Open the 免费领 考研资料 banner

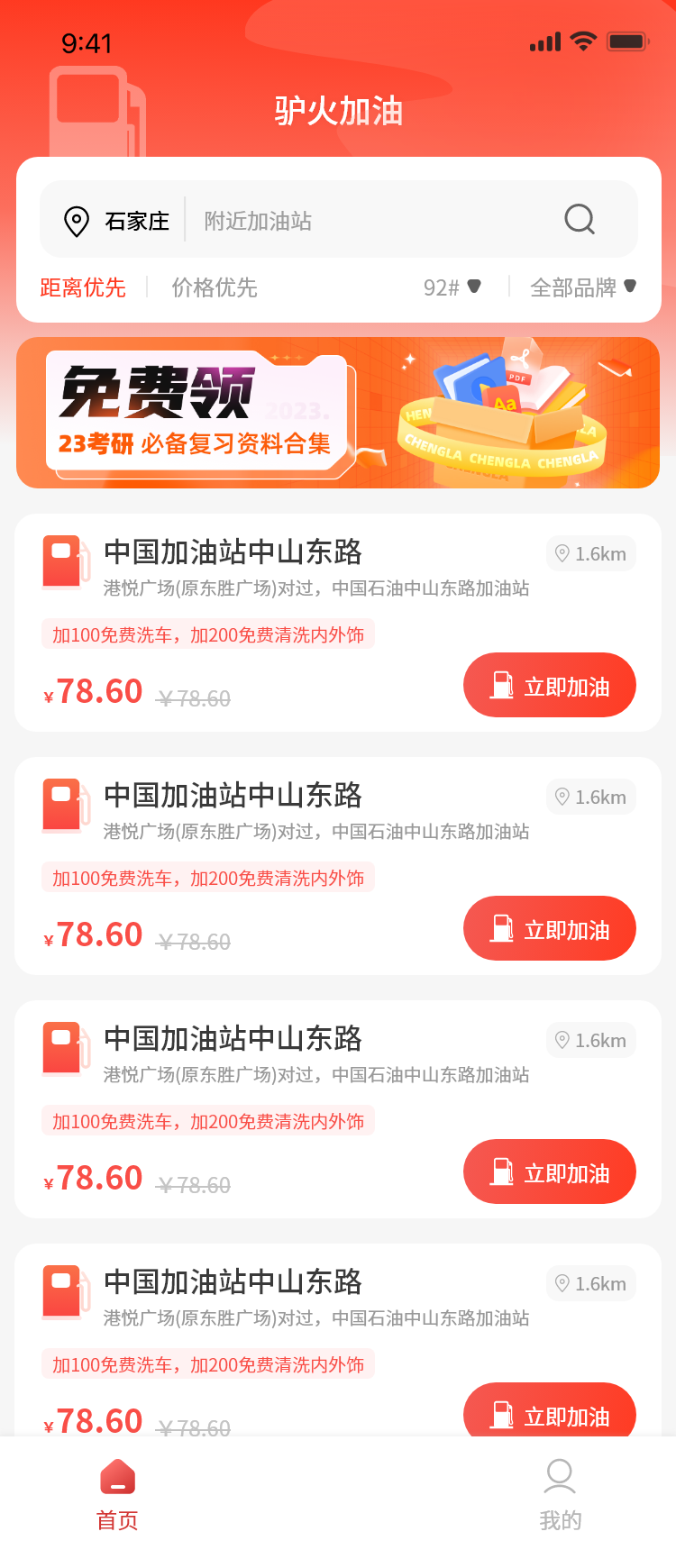(338, 413)
